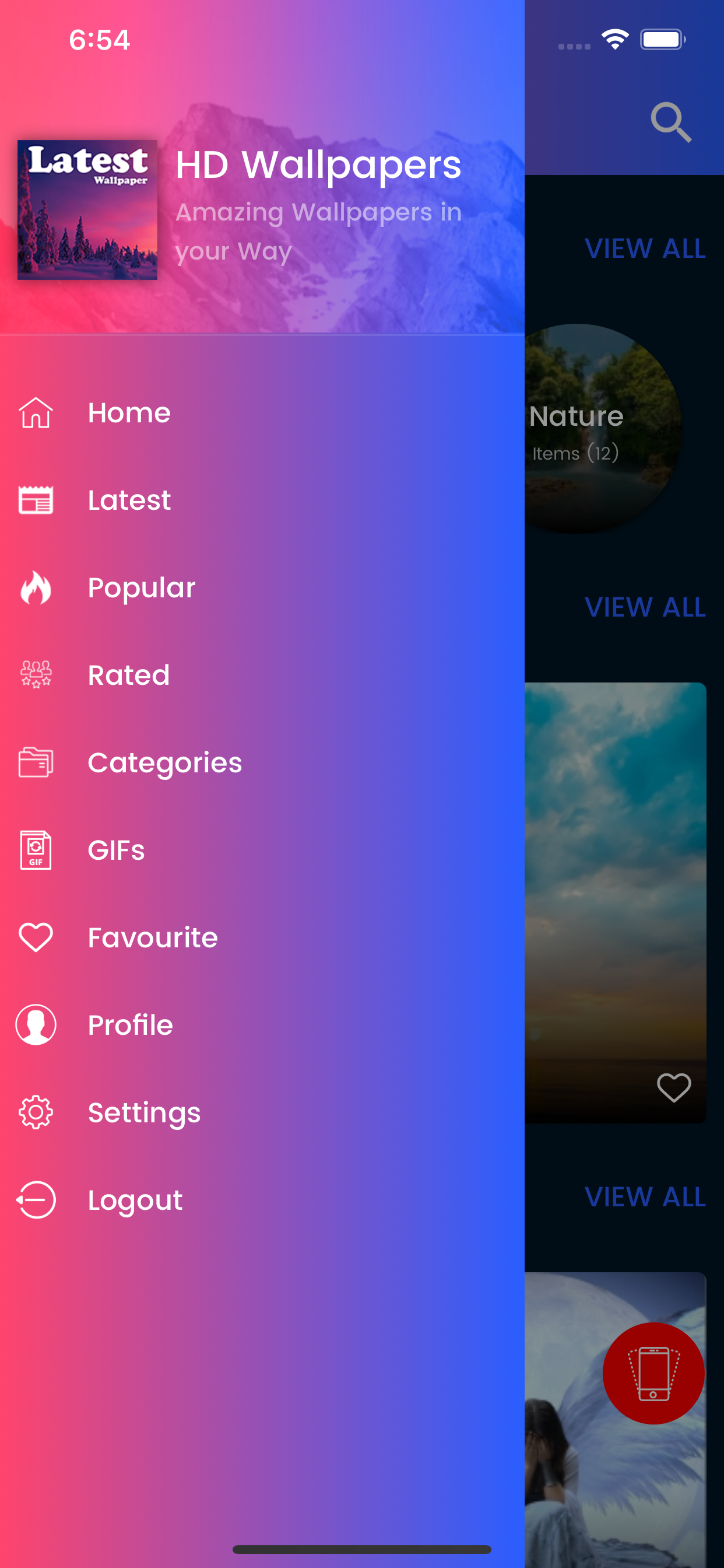The height and width of the screenshot is (1568, 724).
Task: Tap the red phone floating button
Action: point(653,1373)
